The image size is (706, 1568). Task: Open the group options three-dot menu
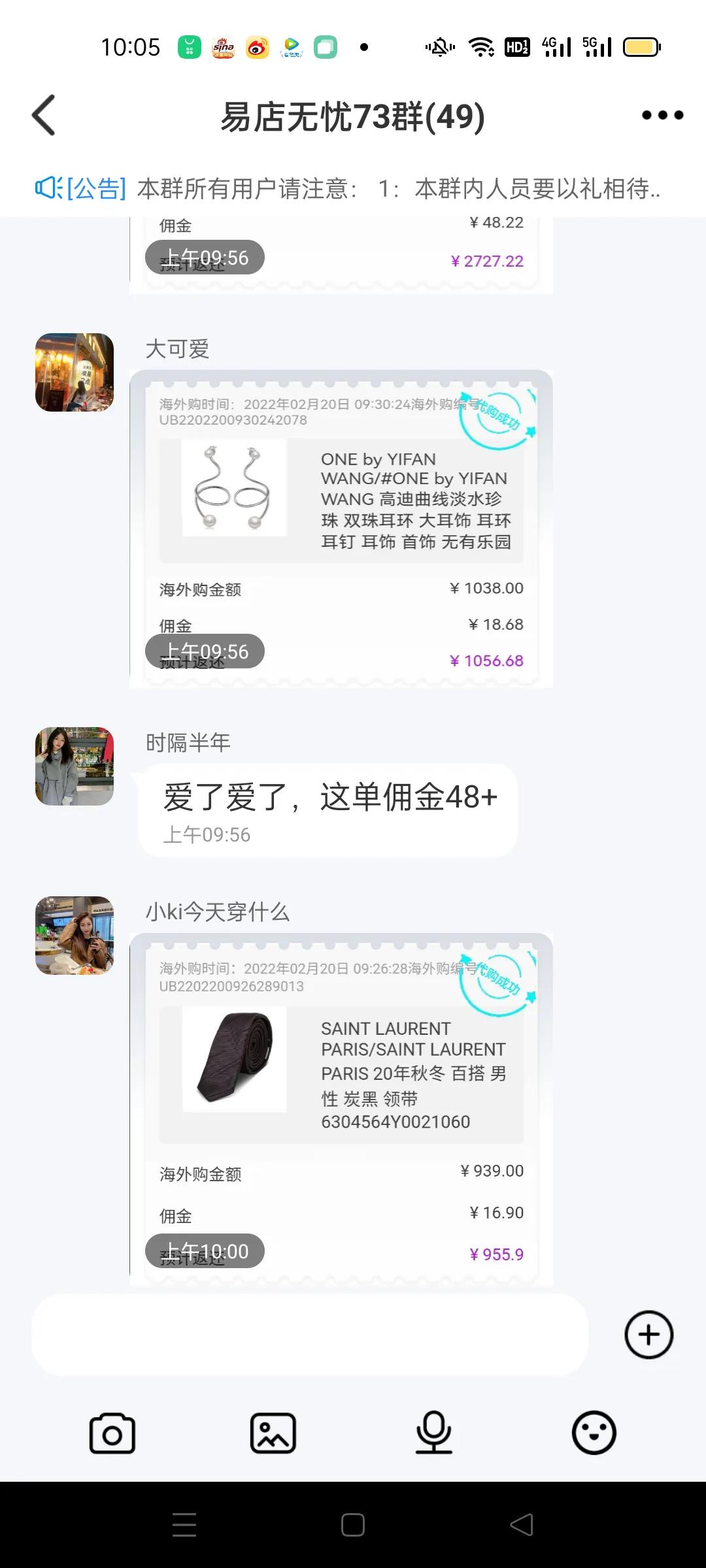tap(662, 115)
